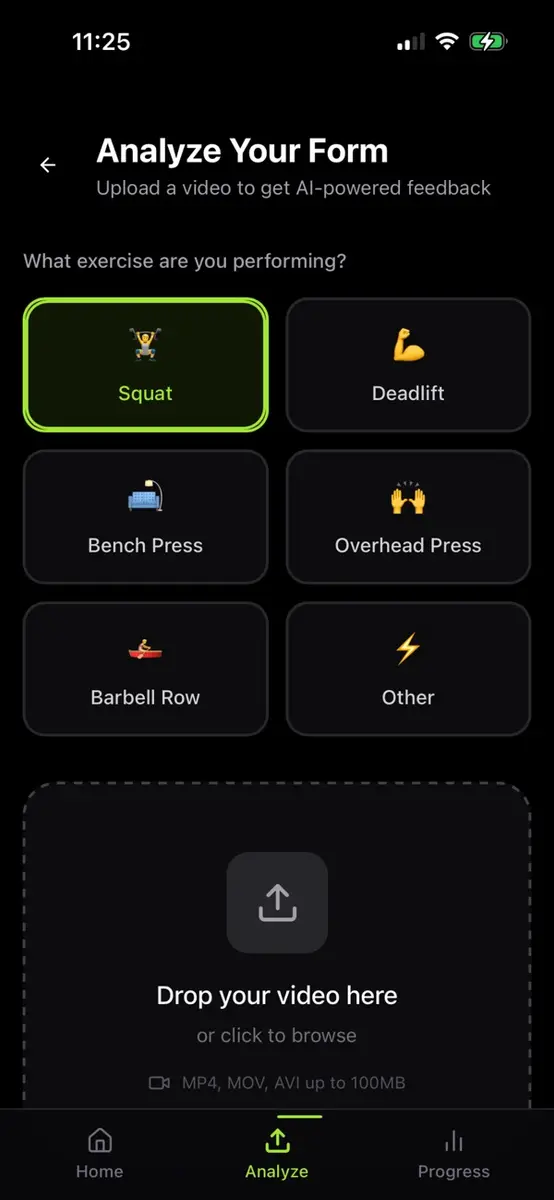This screenshot has height=1200, width=554.
Task: Go to the Progress tab
Action: [x=454, y=1154]
